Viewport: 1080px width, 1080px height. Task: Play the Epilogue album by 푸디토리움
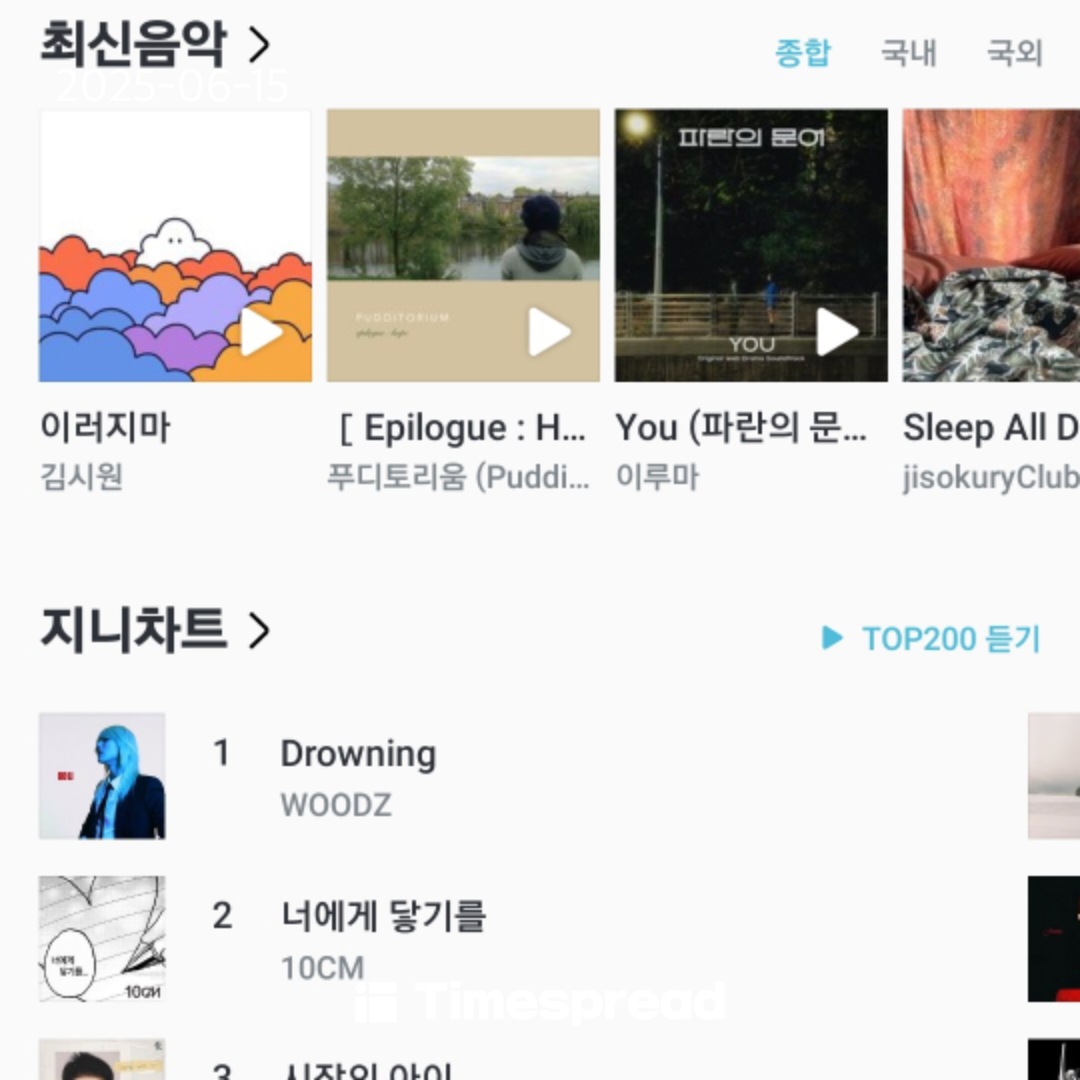click(549, 333)
